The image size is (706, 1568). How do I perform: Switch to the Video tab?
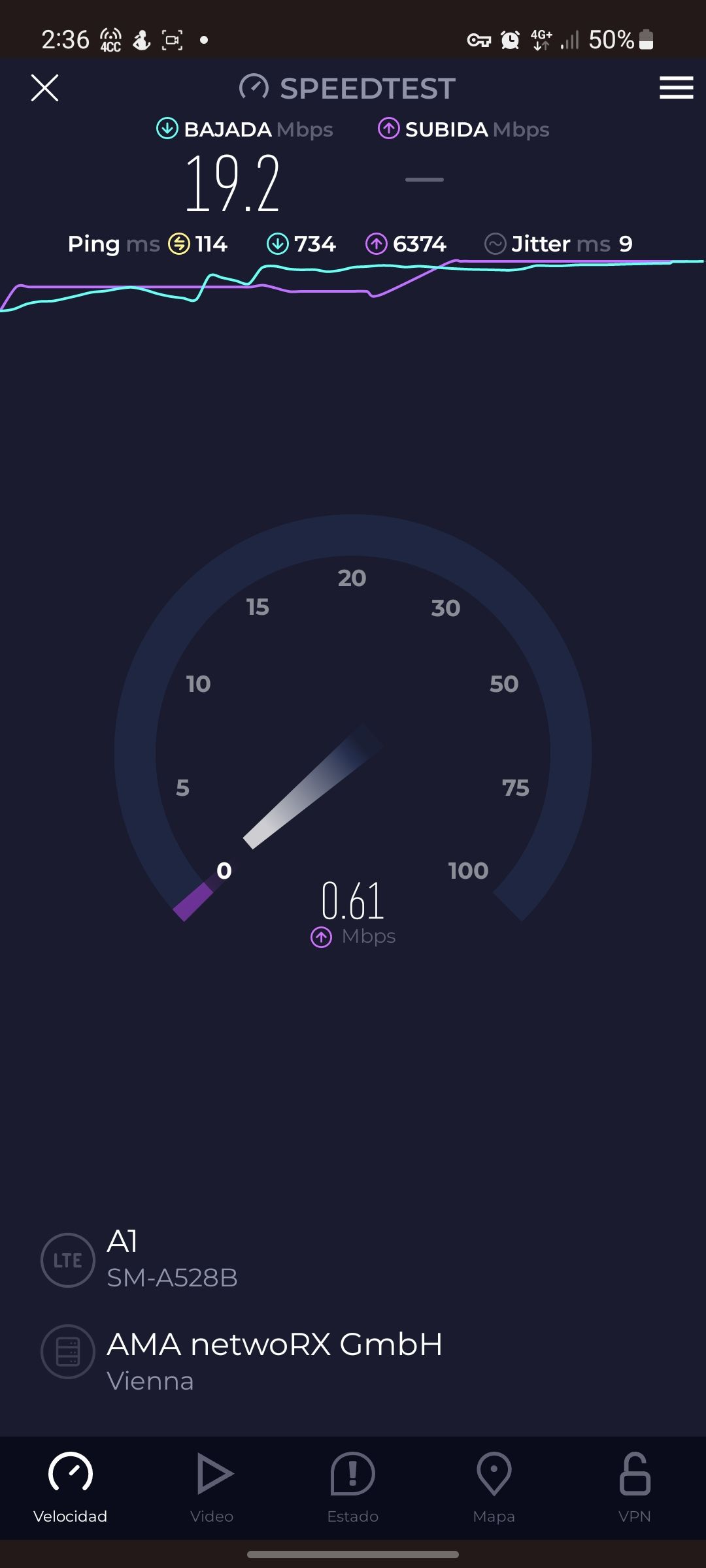(212, 1486)
